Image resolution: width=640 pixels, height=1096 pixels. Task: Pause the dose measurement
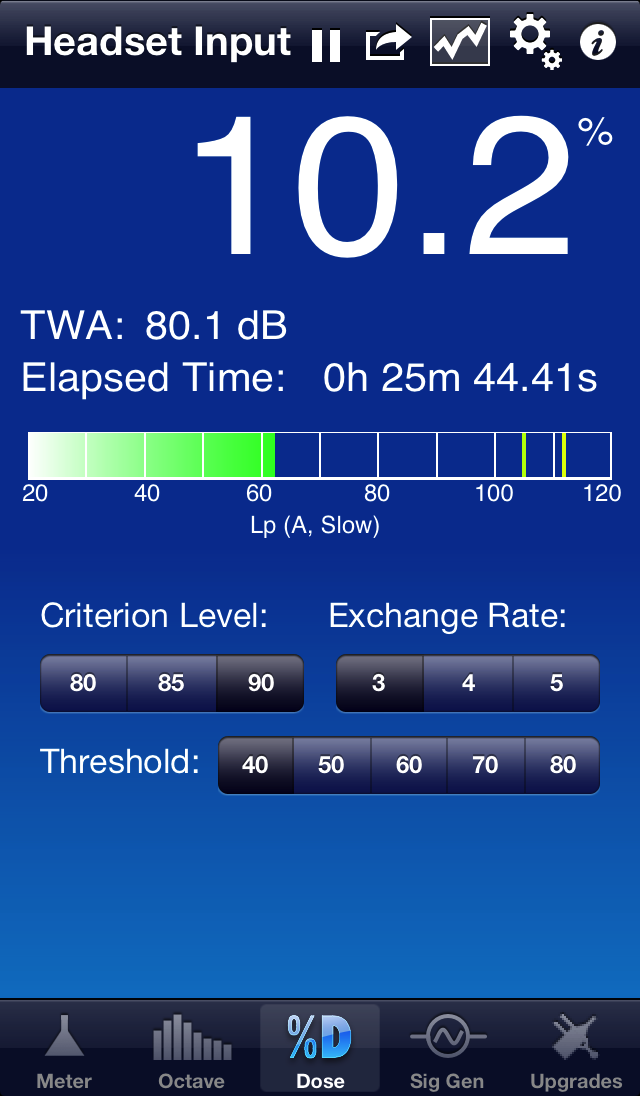point(326,45)
